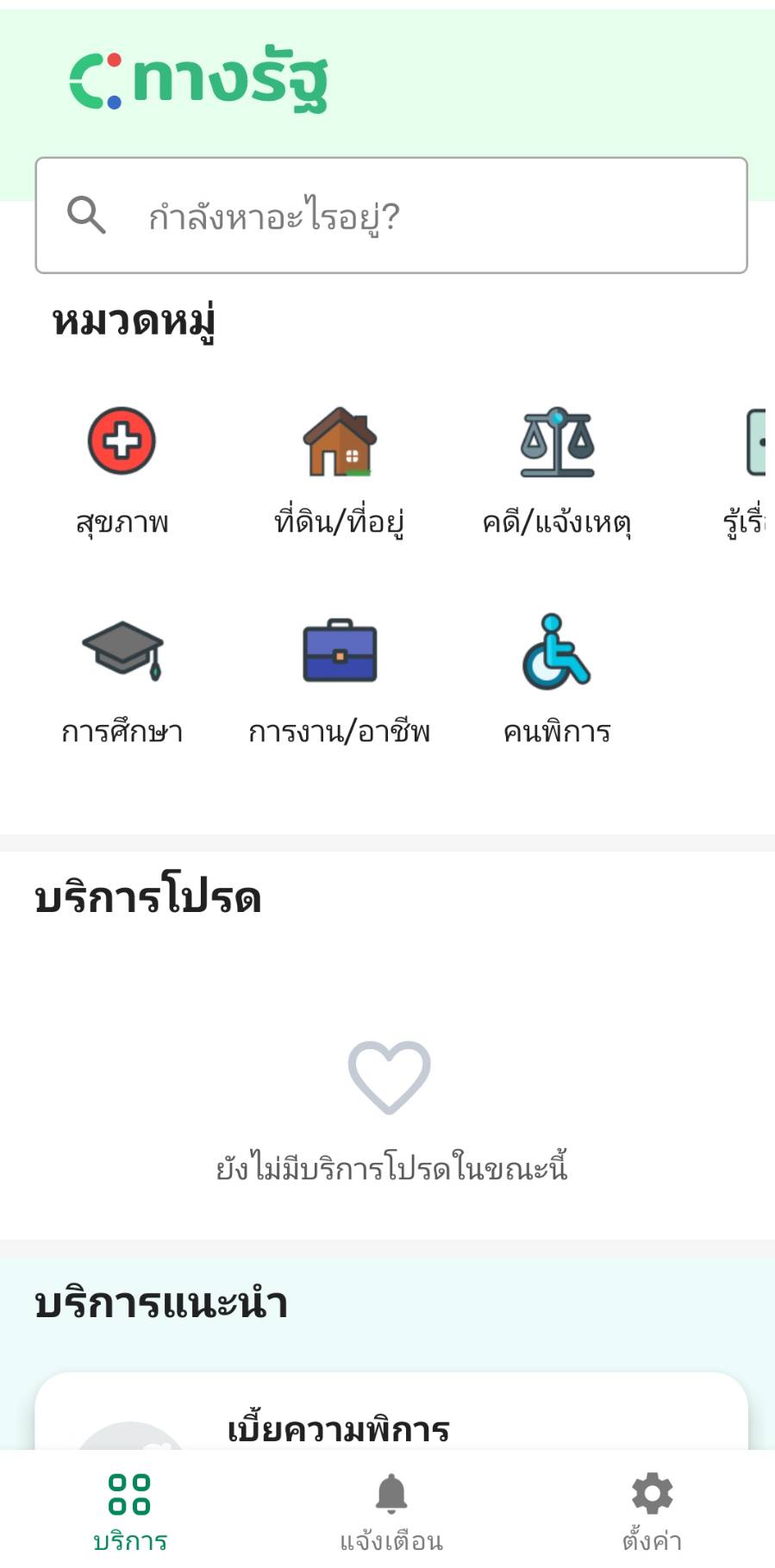Open the ตั้งค่า settings tab

(x=652, y=1510)
